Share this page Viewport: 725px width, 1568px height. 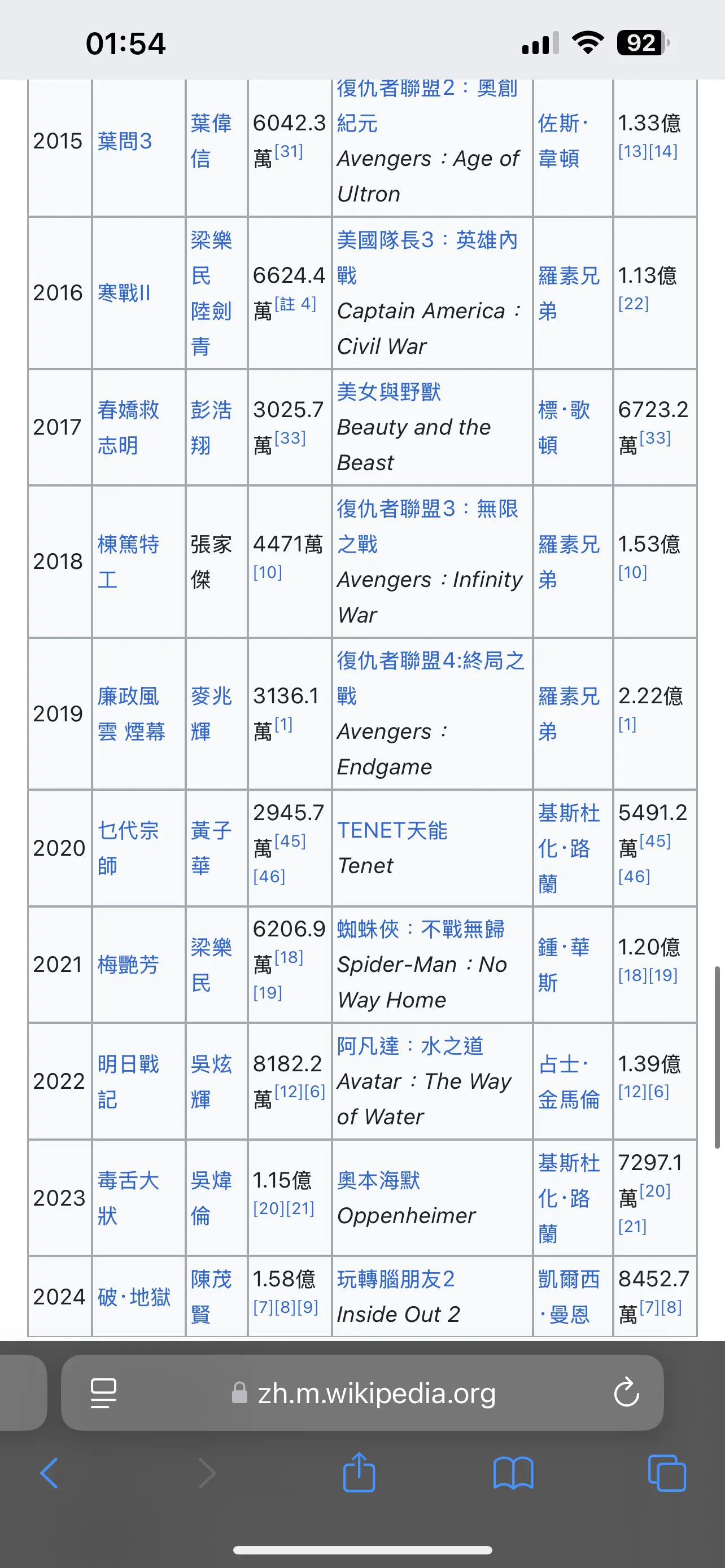pos(359,1473)
